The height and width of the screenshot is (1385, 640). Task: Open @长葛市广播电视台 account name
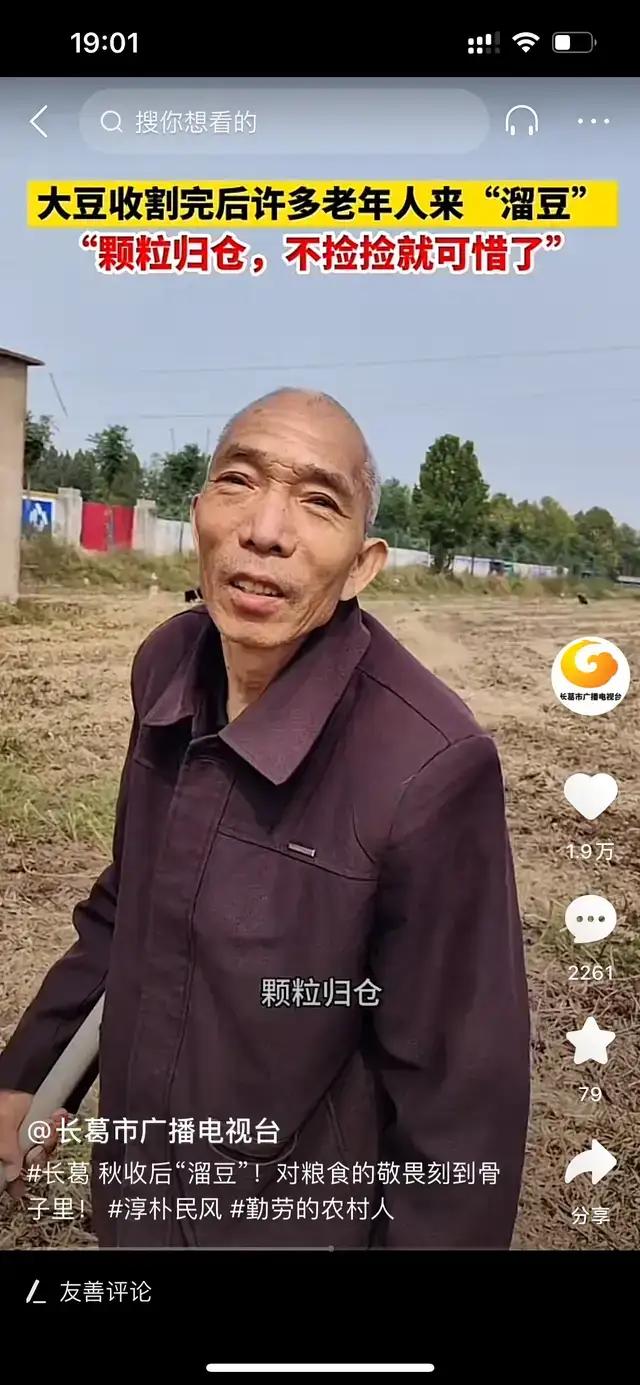coord(153,1132)
